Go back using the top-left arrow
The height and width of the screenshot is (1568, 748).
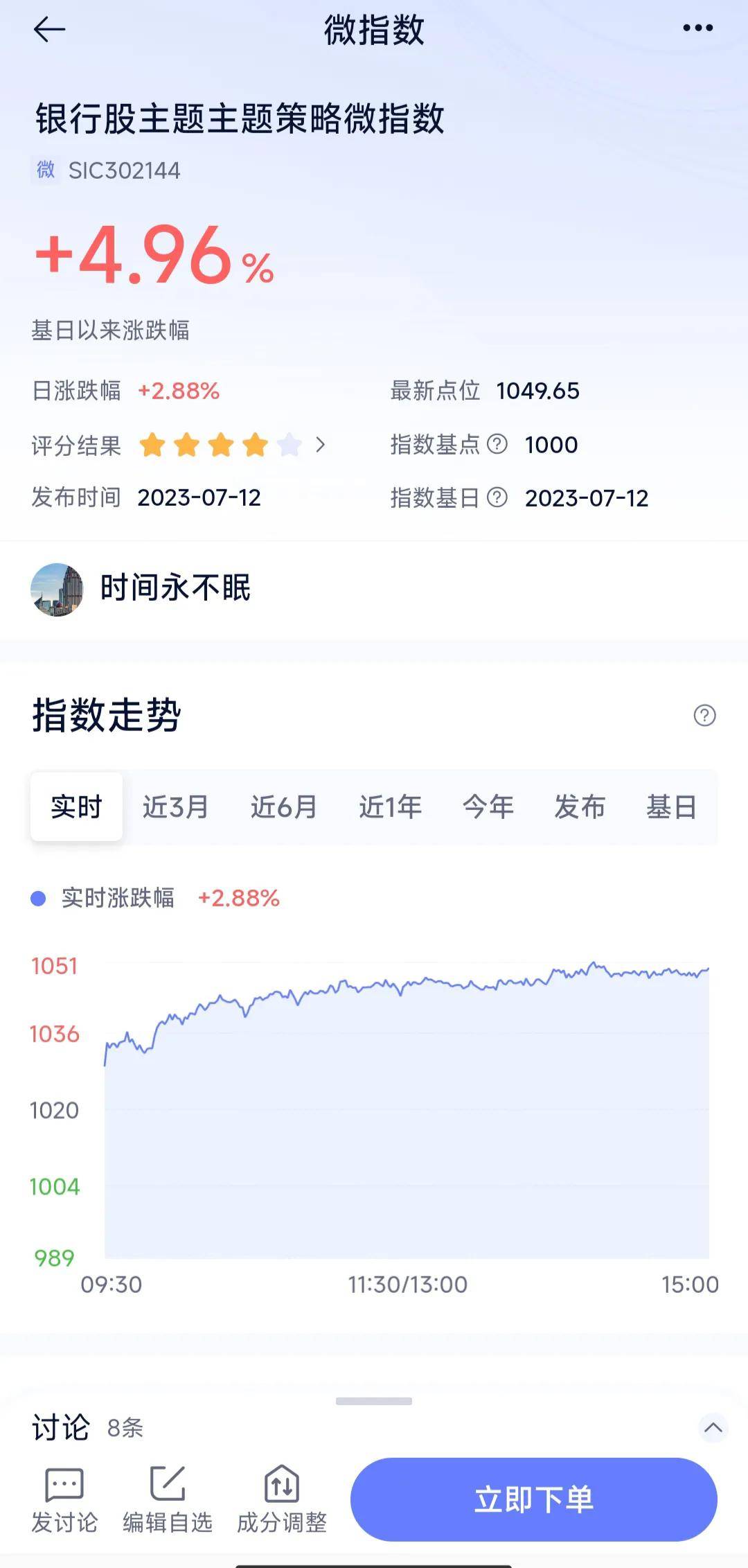pyautogui.click(x=49, y=29)
